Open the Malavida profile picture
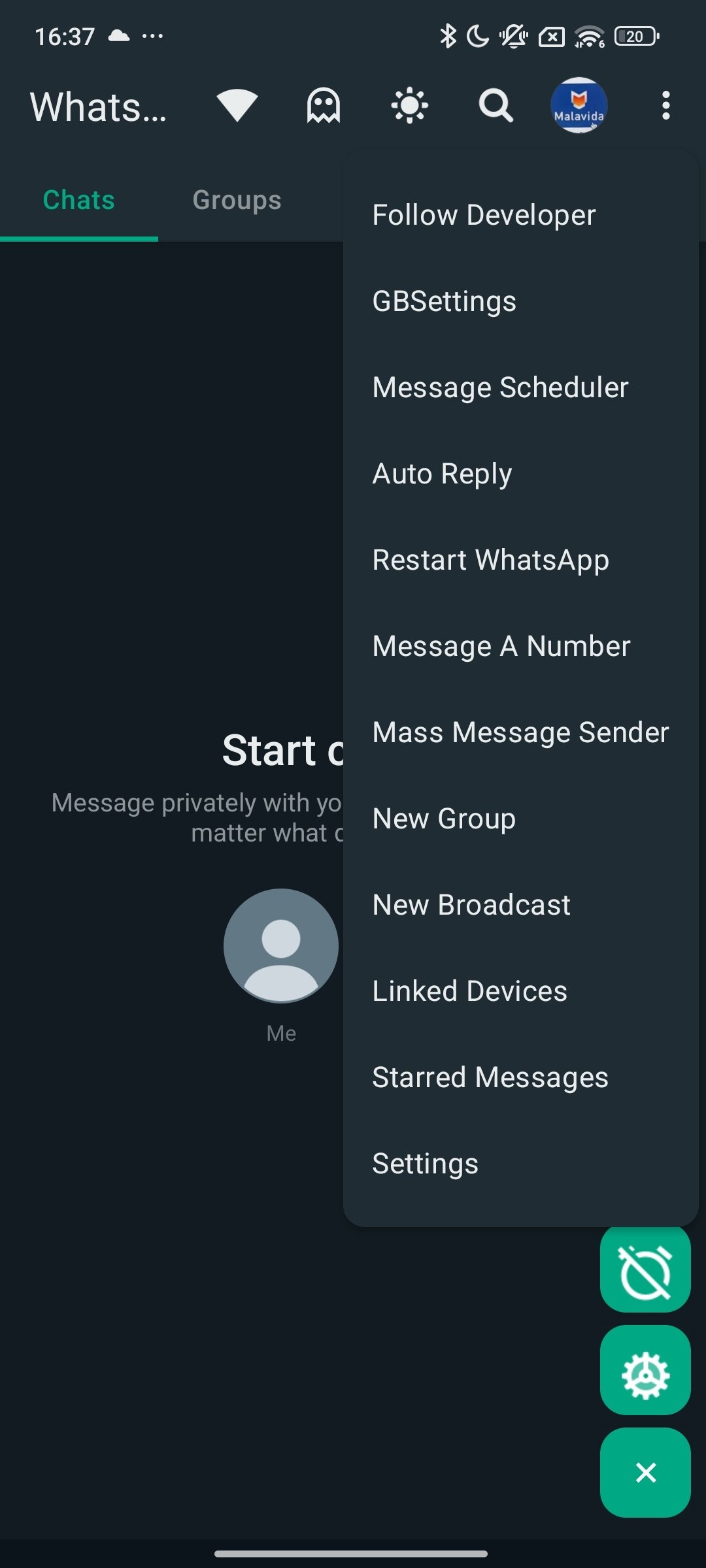 point(579,106)
